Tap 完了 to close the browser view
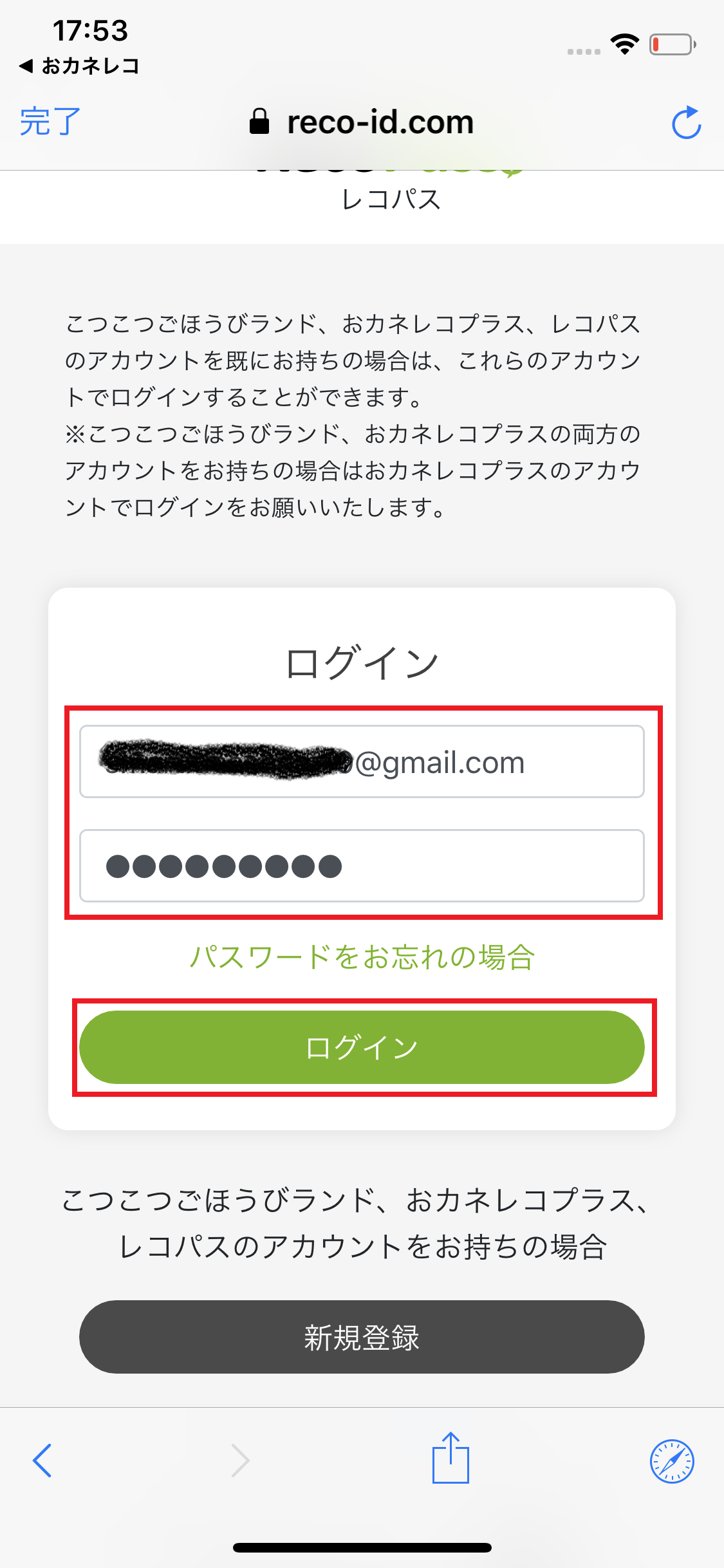The image size is (724, 1568). click(x=50, y=122)
